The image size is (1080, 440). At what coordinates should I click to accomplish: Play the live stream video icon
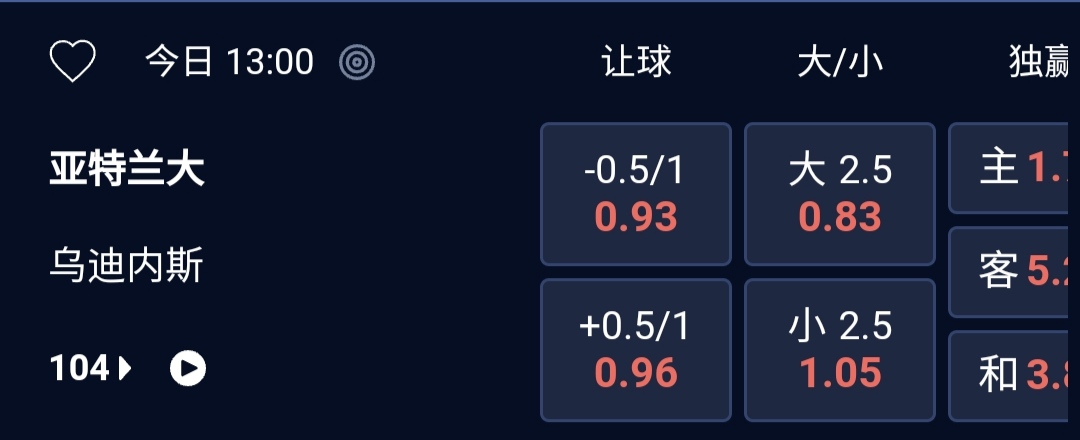187,369
